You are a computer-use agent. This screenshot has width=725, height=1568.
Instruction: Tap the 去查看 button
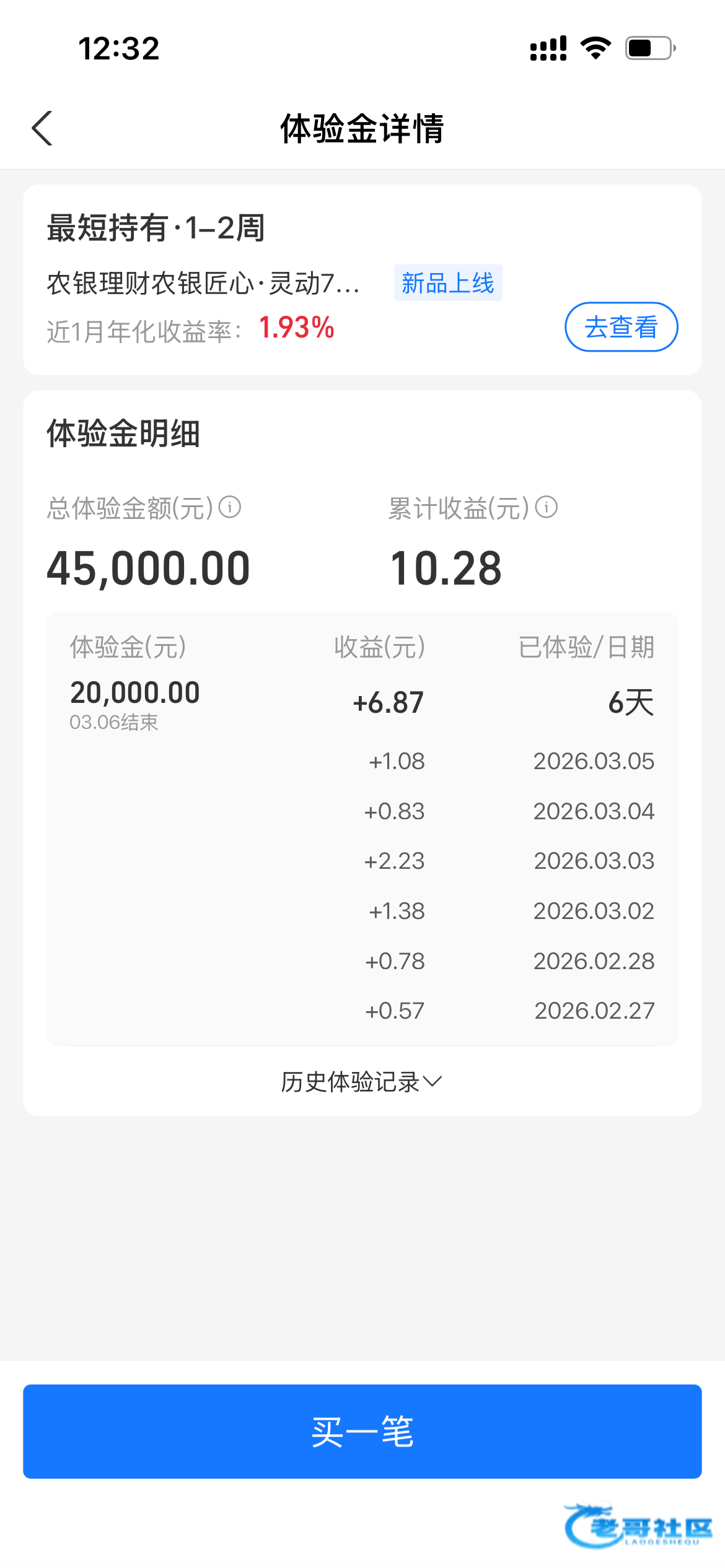(621, 327)
